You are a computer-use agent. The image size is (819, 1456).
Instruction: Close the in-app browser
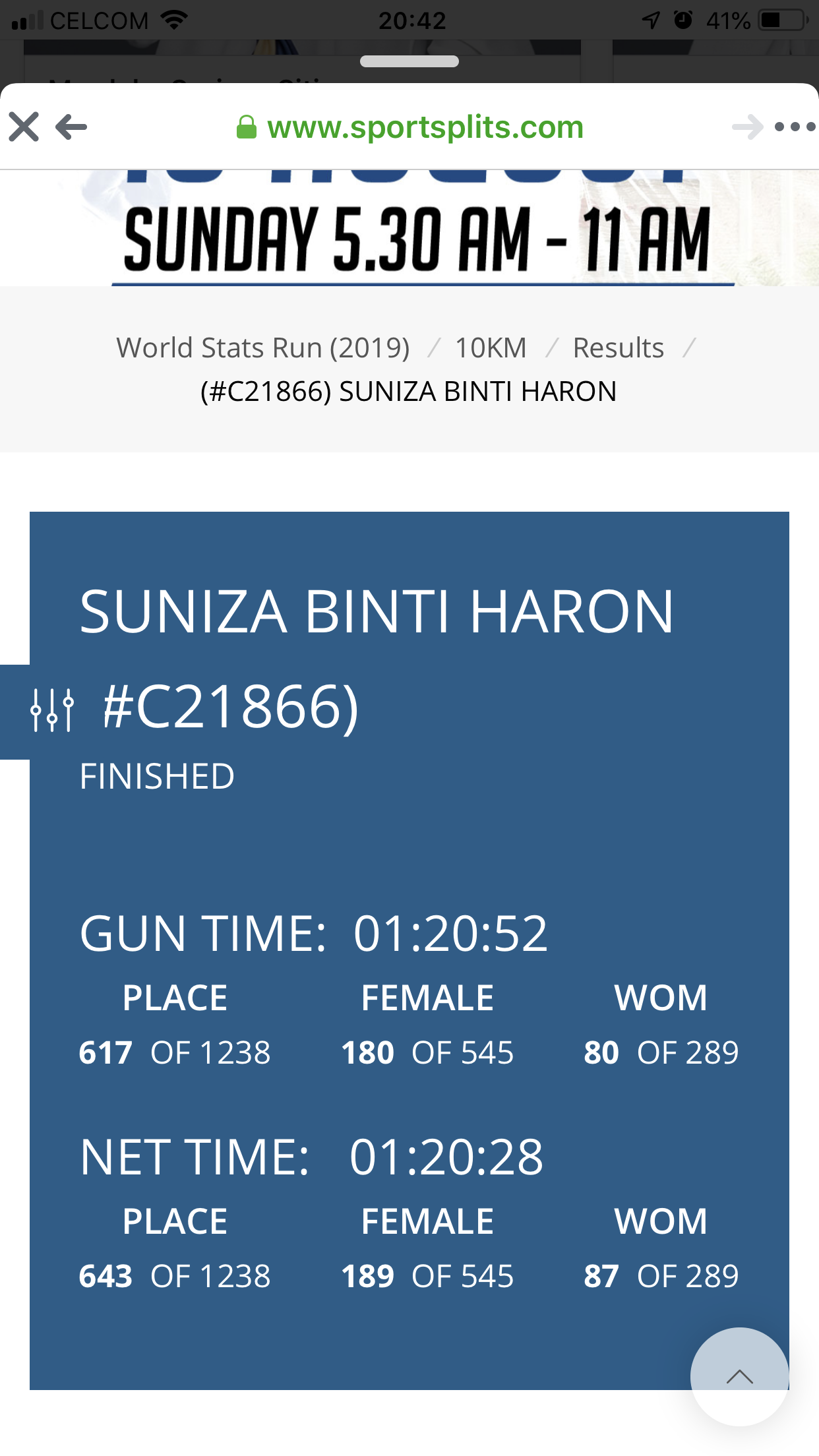point(24,127)
